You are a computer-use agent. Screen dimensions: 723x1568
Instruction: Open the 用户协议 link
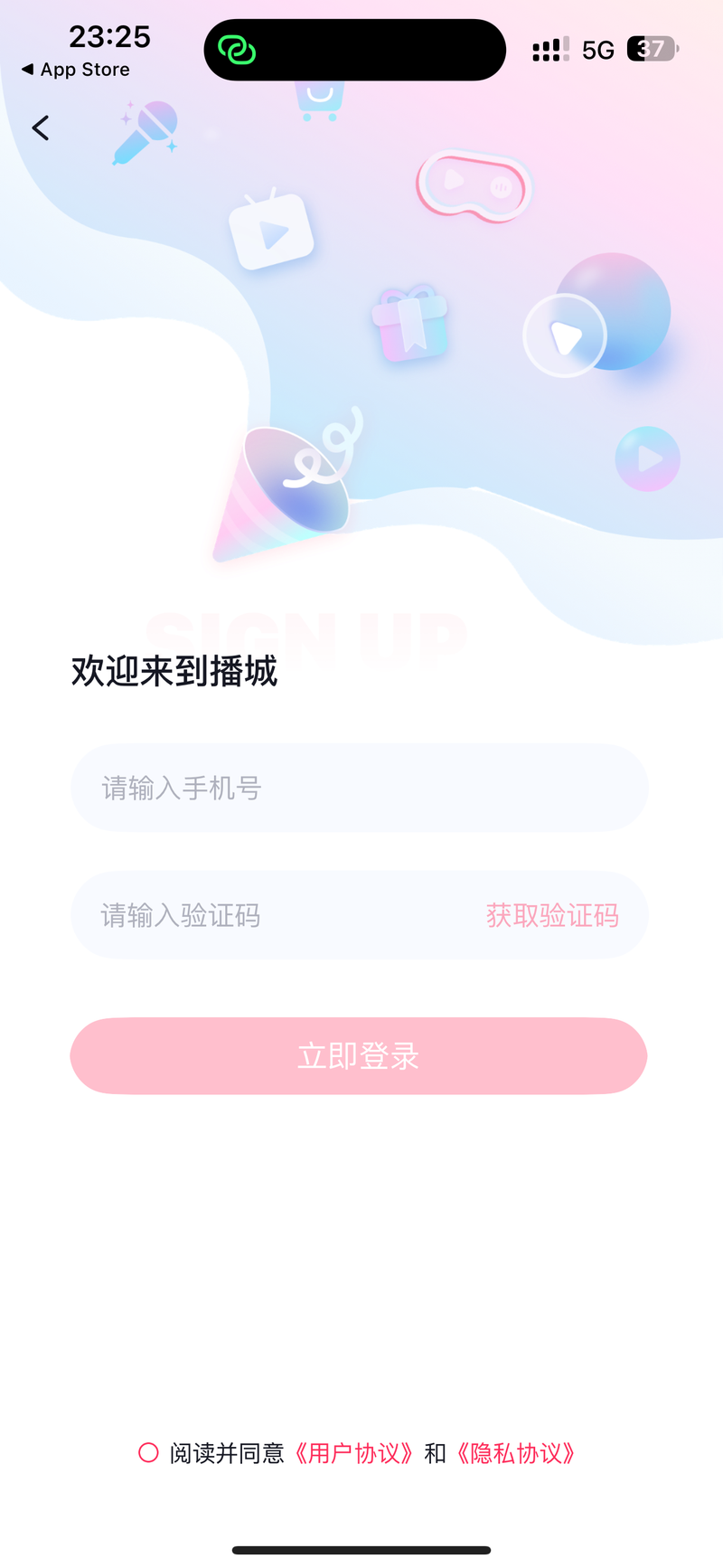(354, 1453)
